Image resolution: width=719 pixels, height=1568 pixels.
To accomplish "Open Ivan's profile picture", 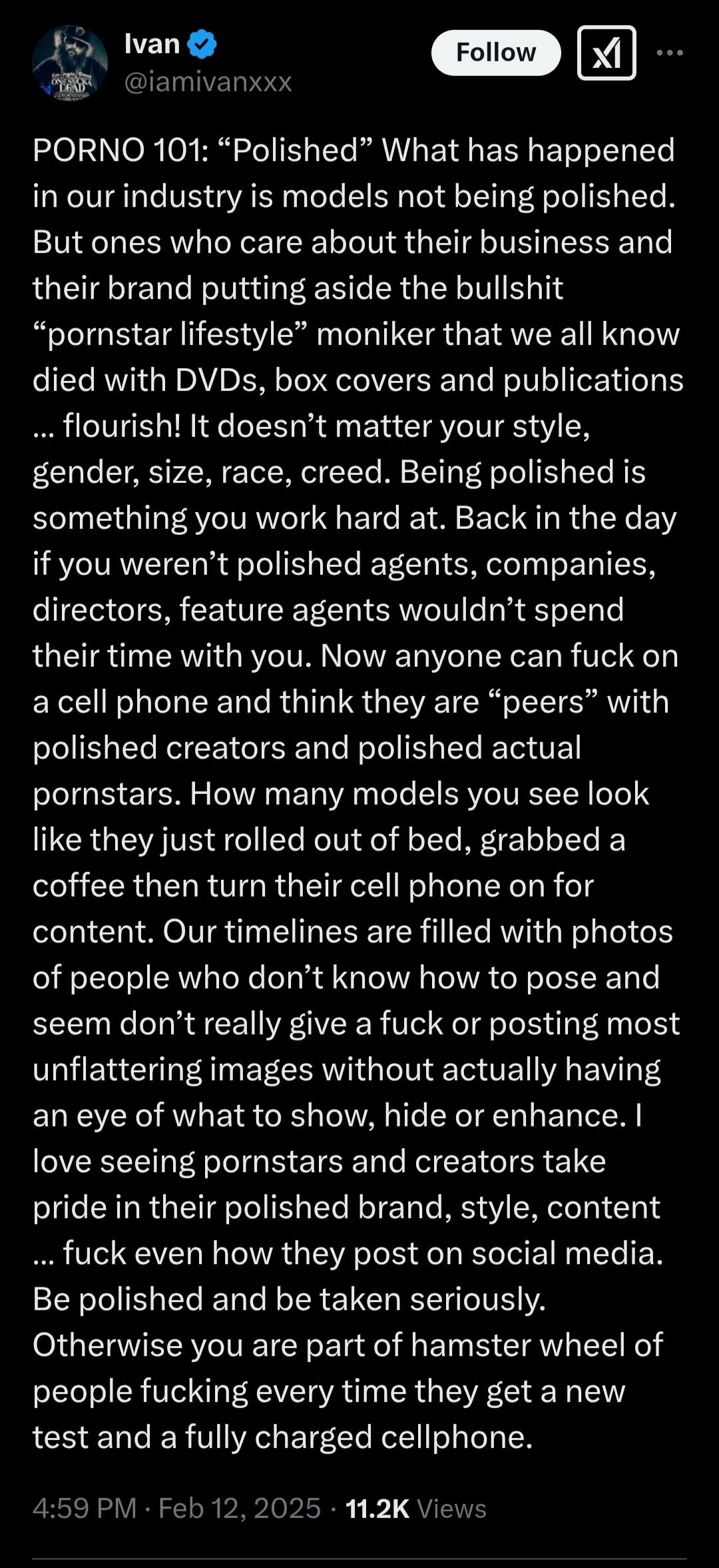I will point(69,63).
